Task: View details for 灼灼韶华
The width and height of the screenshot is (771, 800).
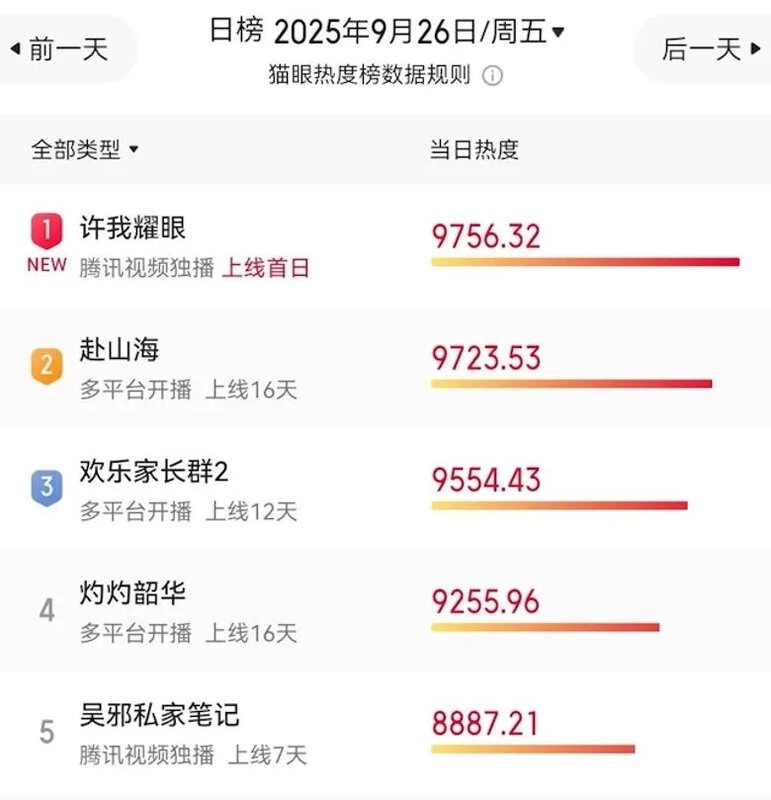Action: [x=133, y=594]
